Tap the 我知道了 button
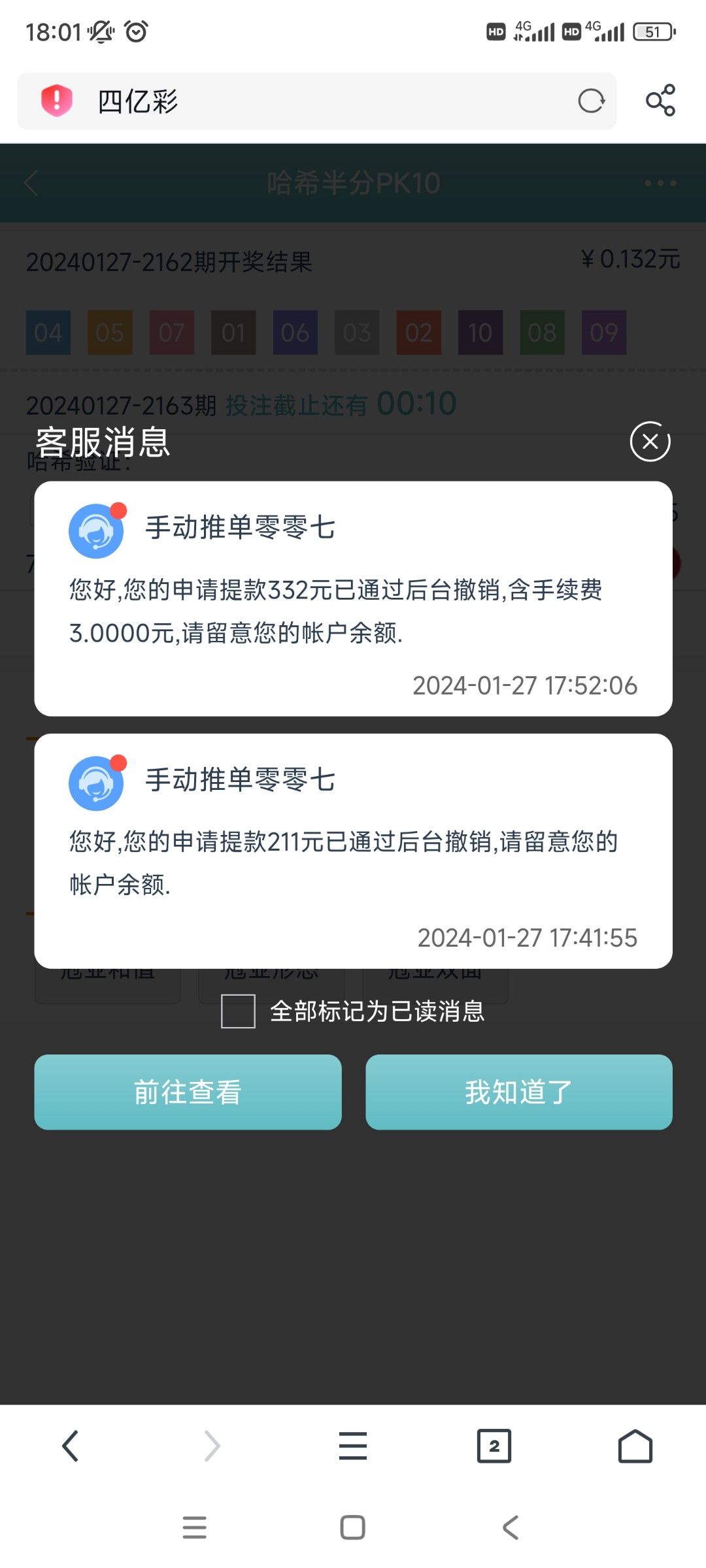Image resolution: width=706 pixels, height=1568 pixels. [x=520, y=1092]
